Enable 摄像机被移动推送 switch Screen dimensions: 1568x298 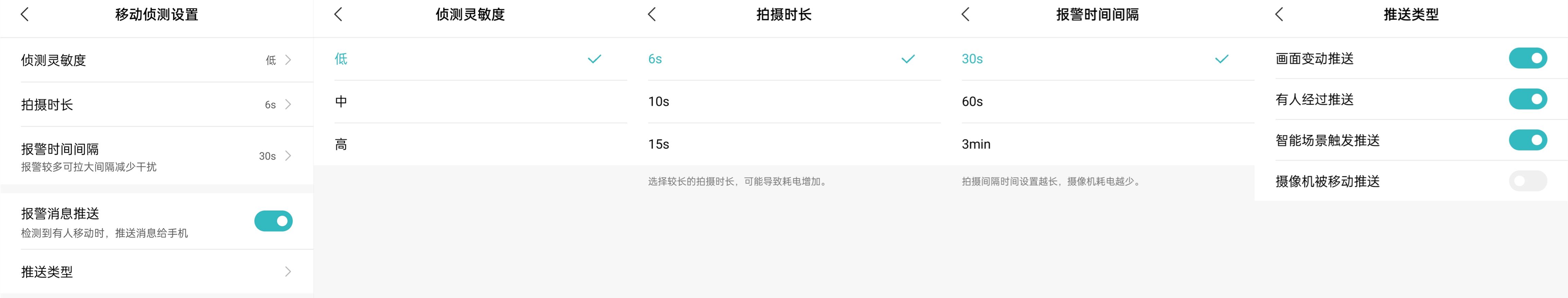(x=1527, y=181)
